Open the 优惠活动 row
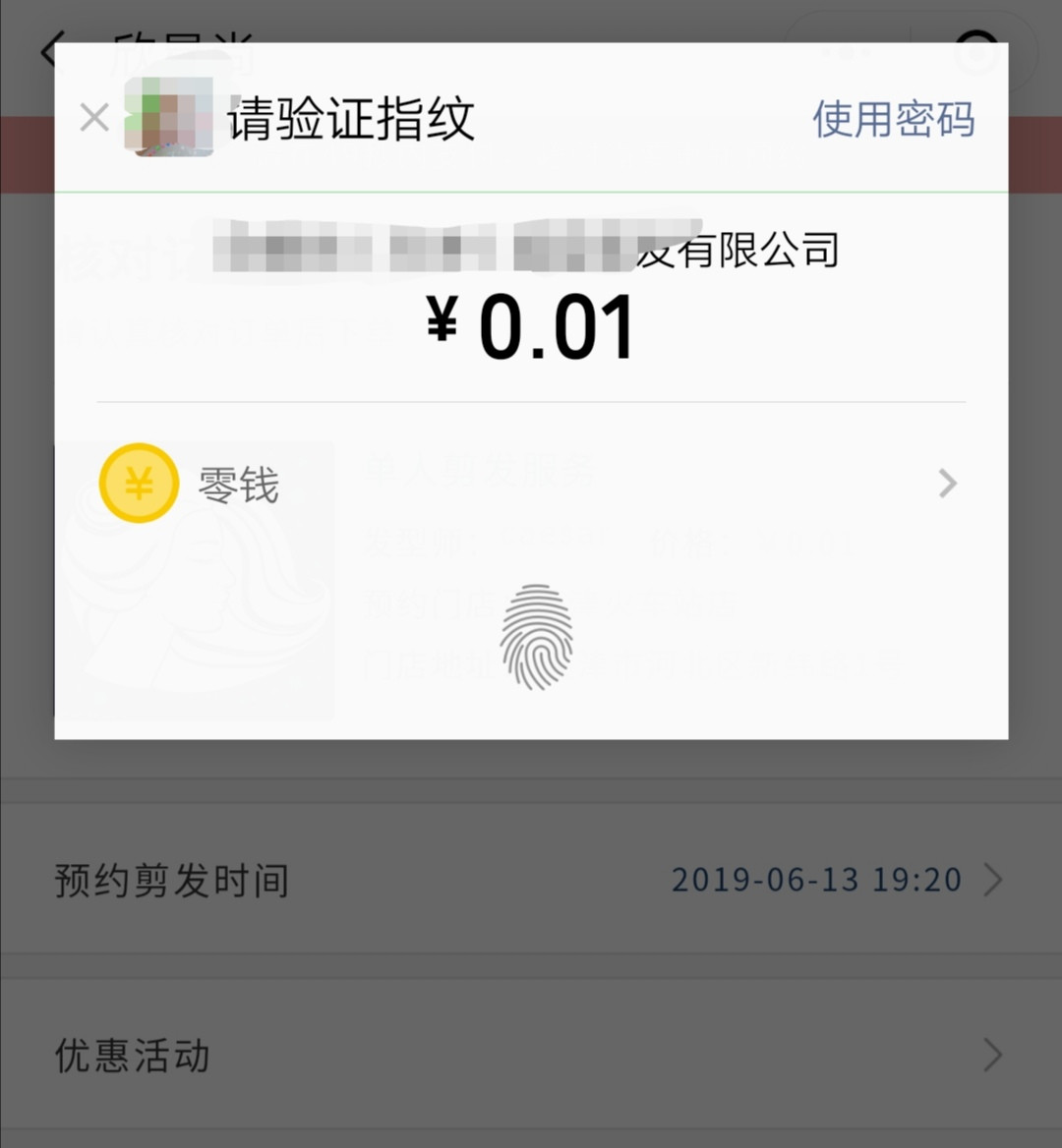1062x1148 pixels. [x=531, y=1056]
